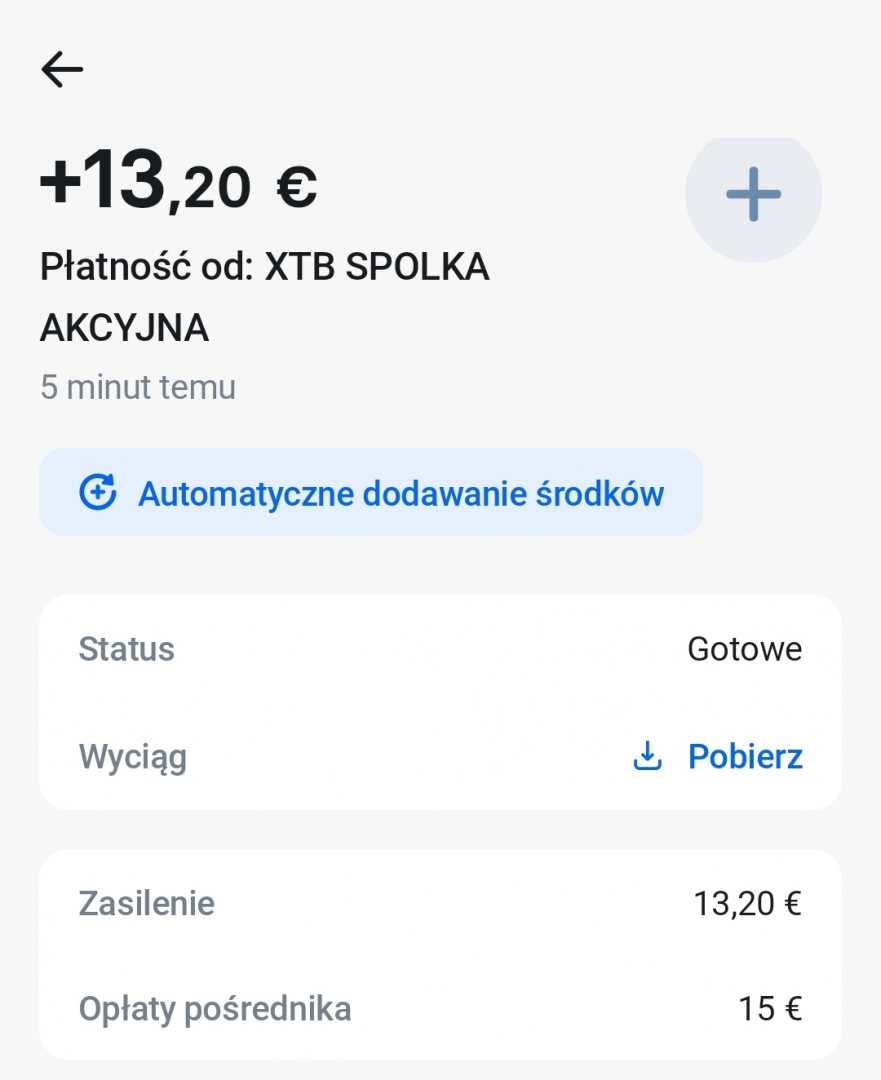Select the download icon next to Pobierz

647,757
